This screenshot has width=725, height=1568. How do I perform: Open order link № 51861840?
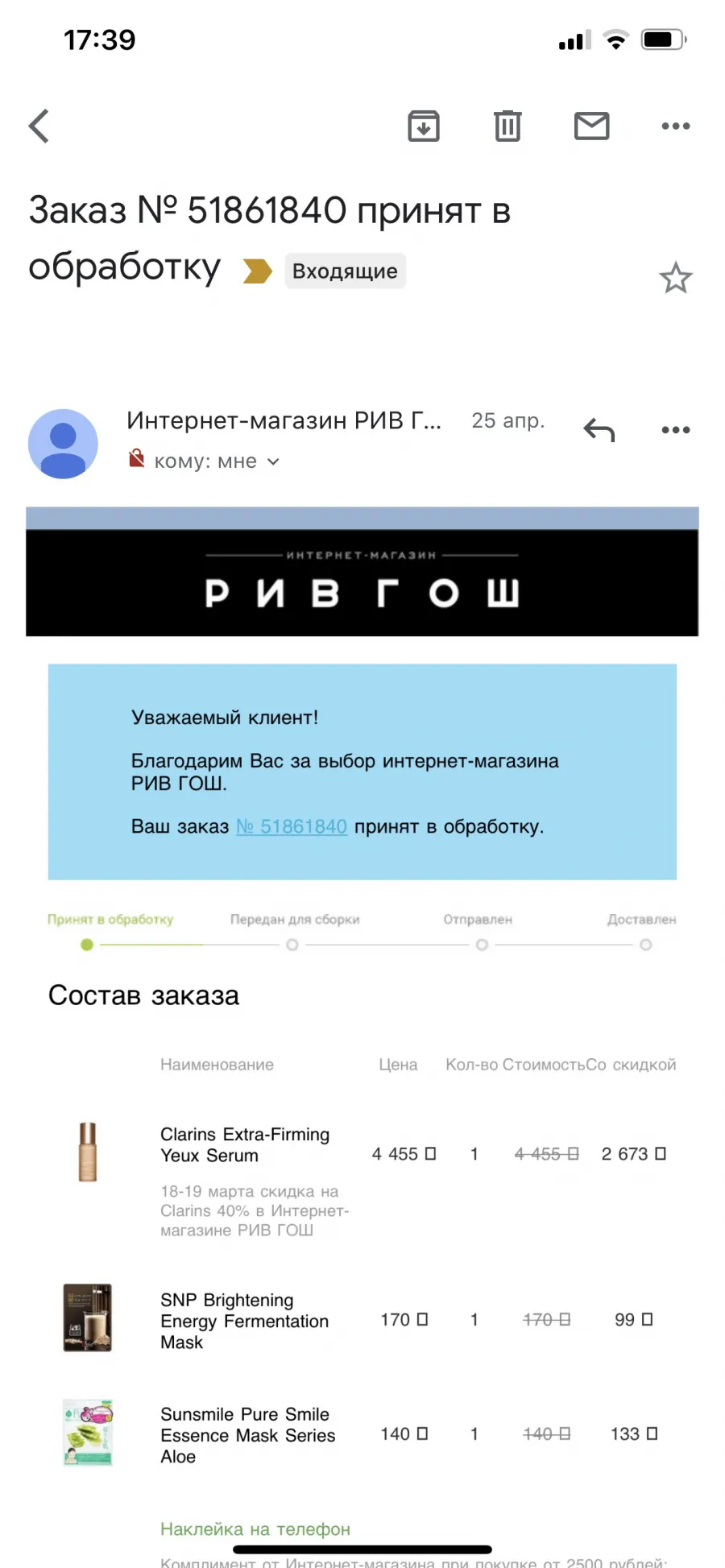[x=292, y=826]
